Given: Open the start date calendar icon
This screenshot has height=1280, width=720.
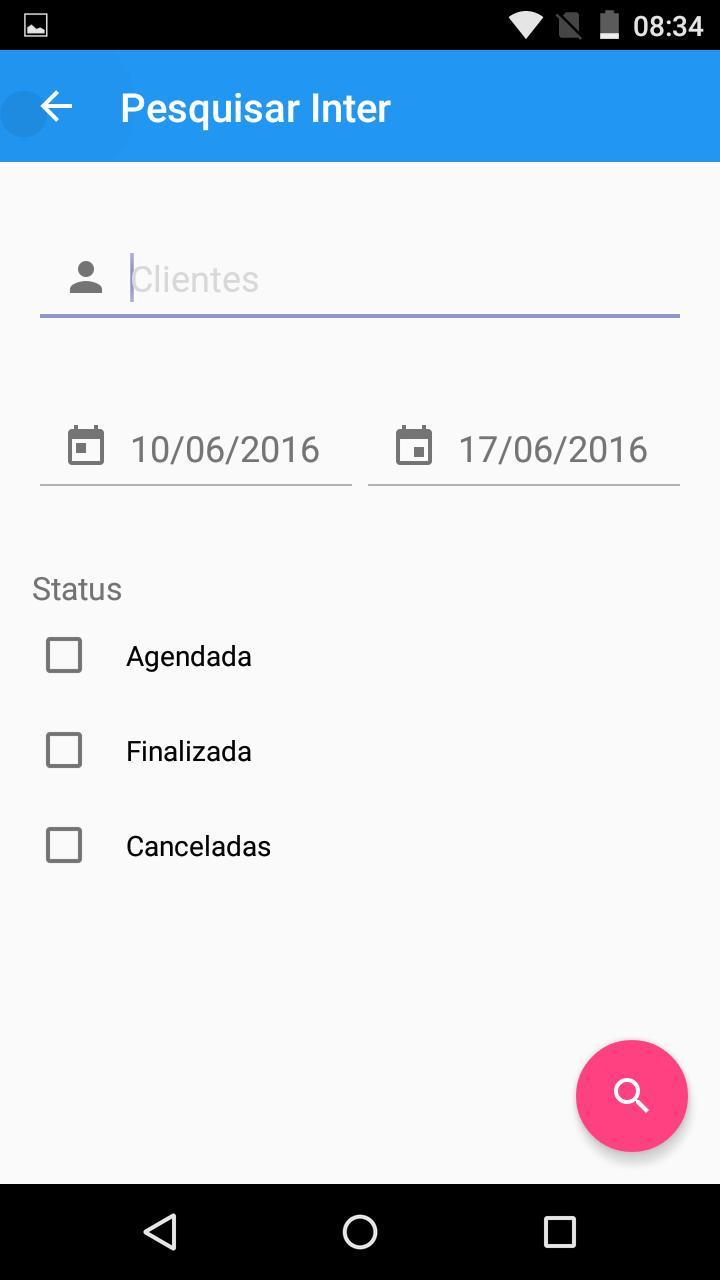Looking at the screenshot, I should coord(85,446).
